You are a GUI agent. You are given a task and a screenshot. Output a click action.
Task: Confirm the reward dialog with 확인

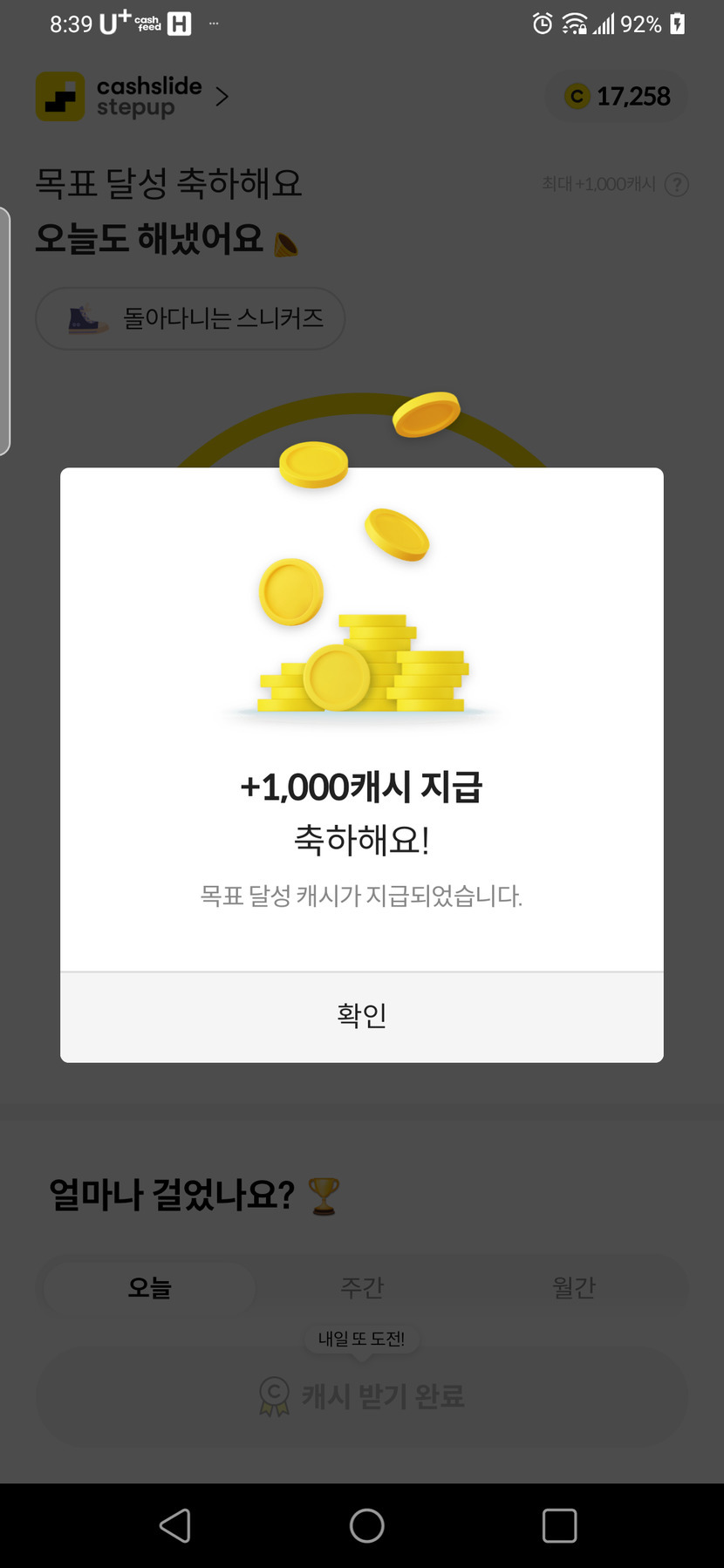click(362, 1016)
